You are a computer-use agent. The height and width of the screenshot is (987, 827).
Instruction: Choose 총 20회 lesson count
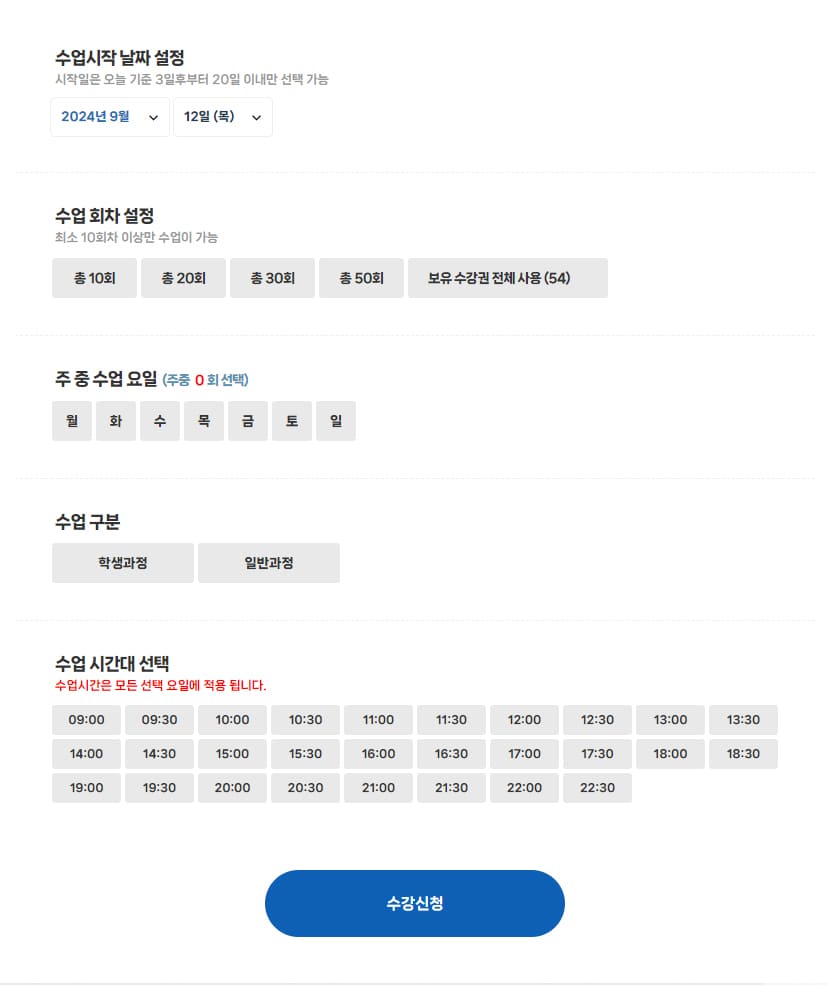[x=183, y=278]
